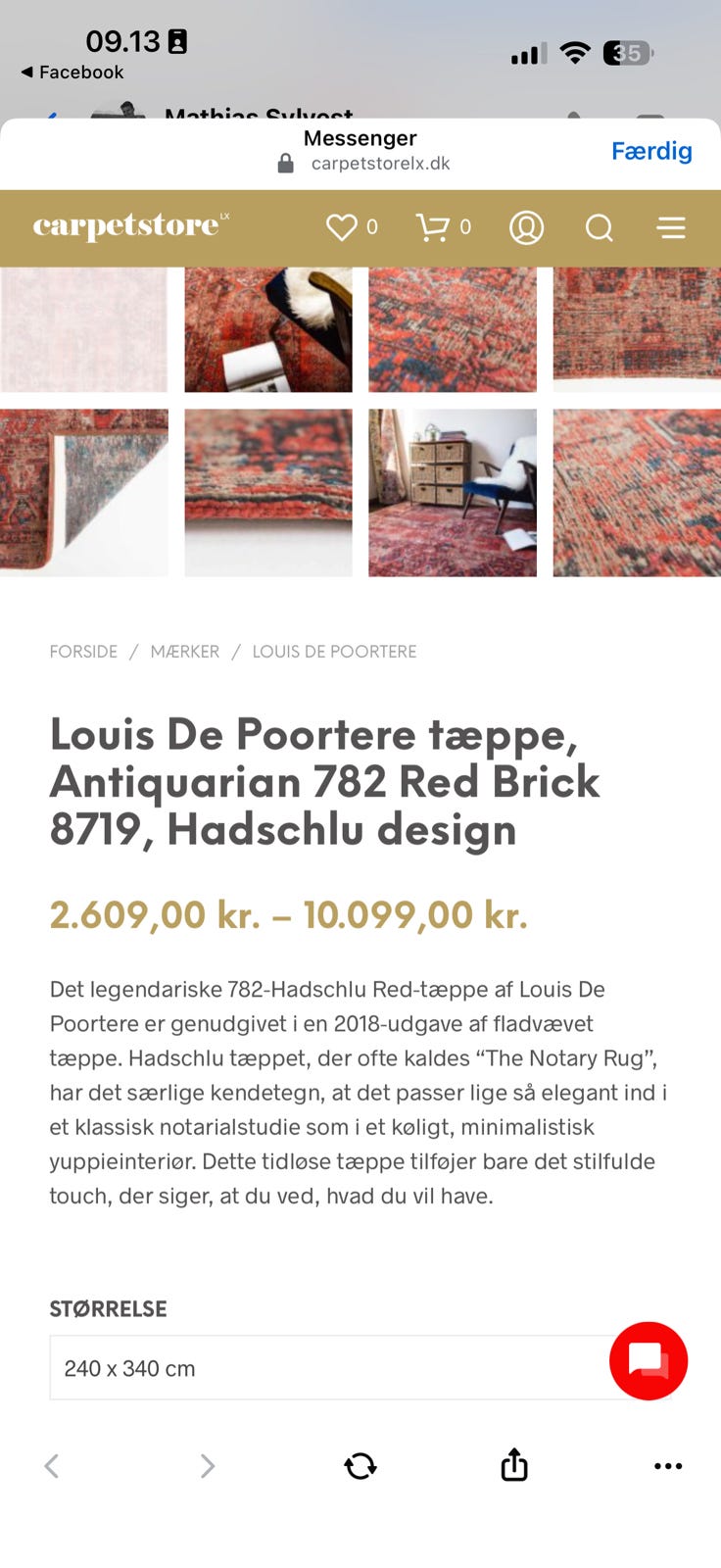This screenshot has width=721, height=1568.
Task: Open the rug corner detail thumbnail
Action: (x=83, y=492)
